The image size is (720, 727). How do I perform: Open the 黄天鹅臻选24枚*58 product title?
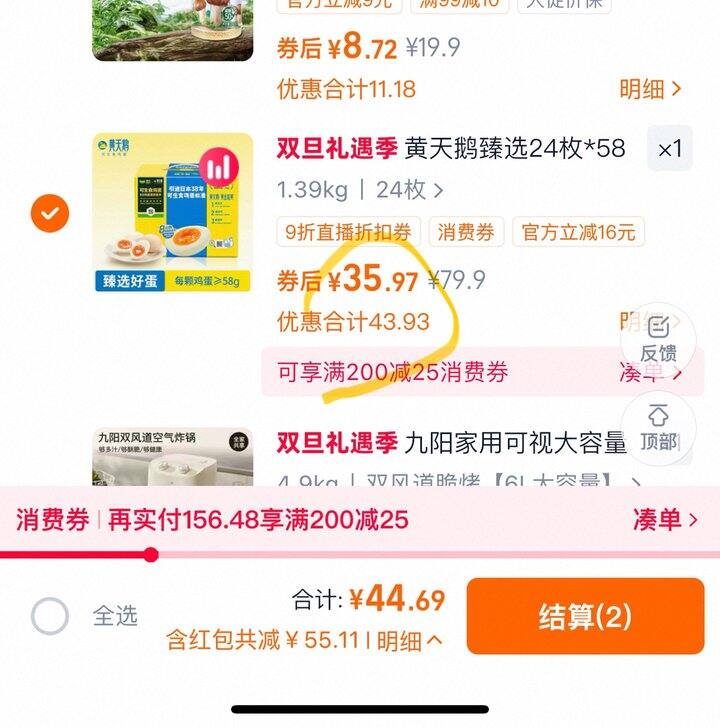pos(515,149)
